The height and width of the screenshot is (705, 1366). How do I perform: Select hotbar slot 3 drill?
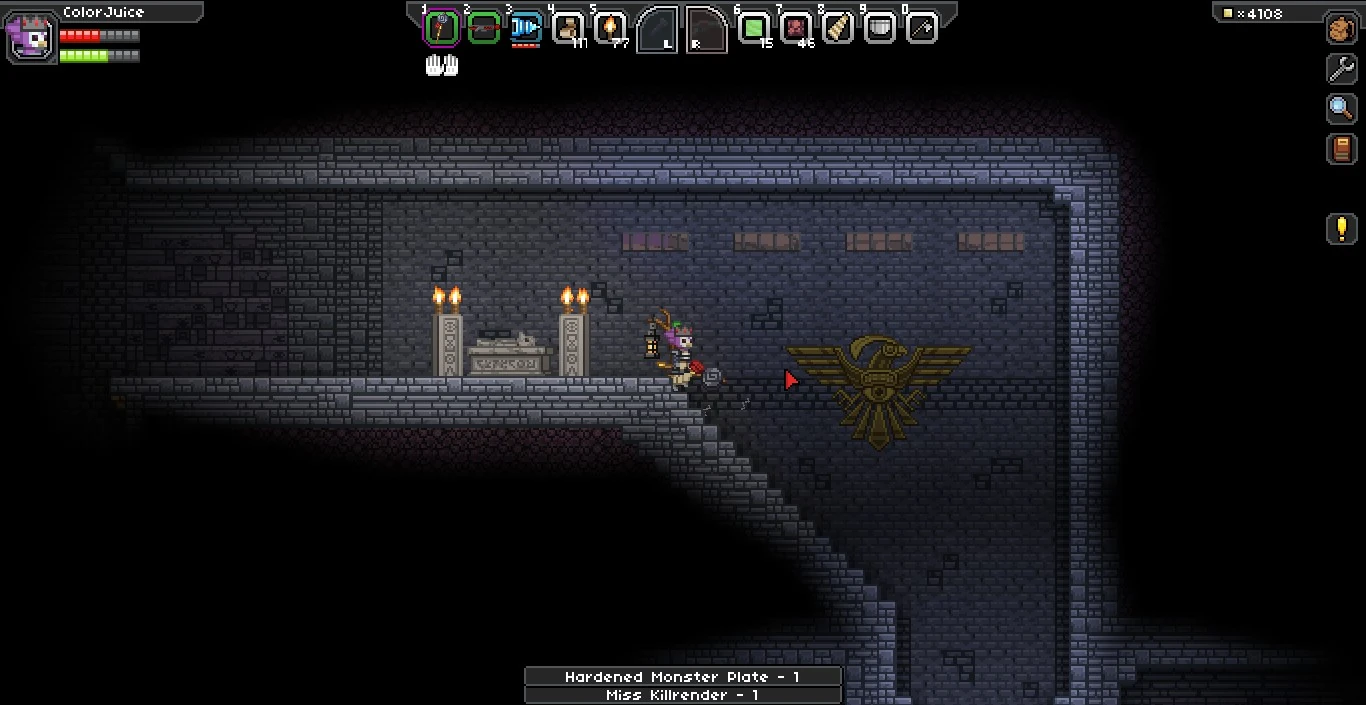526,28
